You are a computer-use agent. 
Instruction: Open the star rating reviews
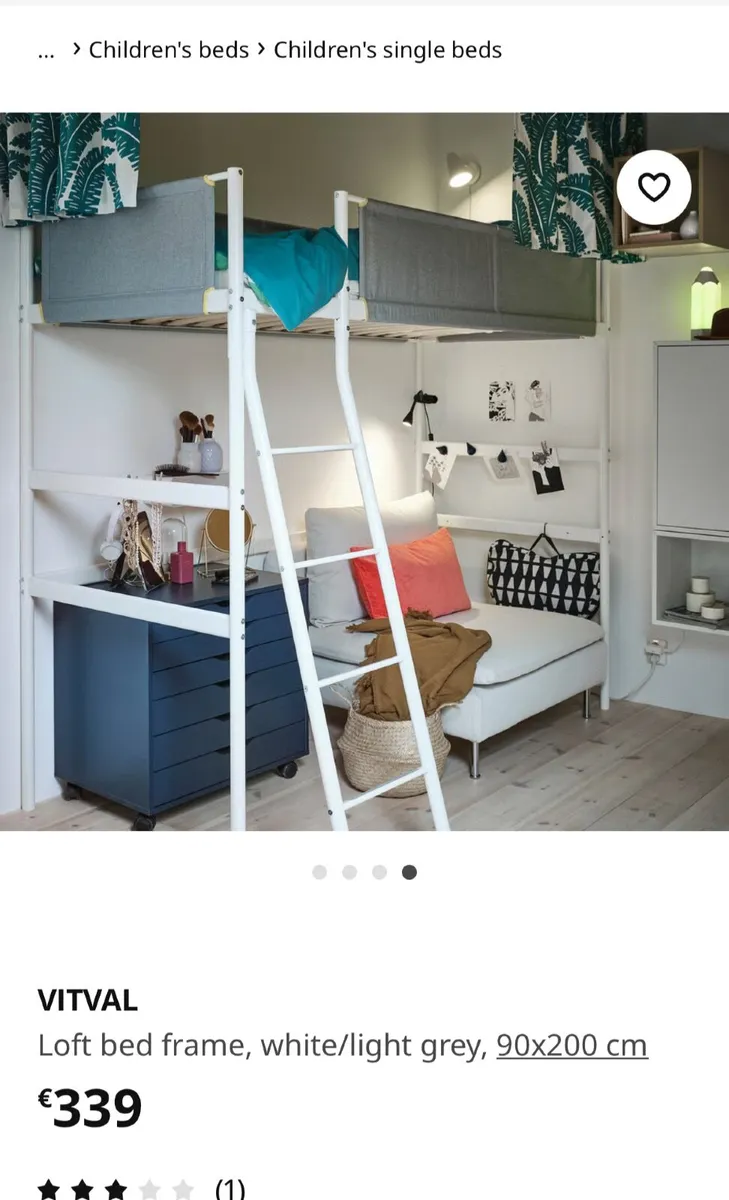tap(140, 1188)
